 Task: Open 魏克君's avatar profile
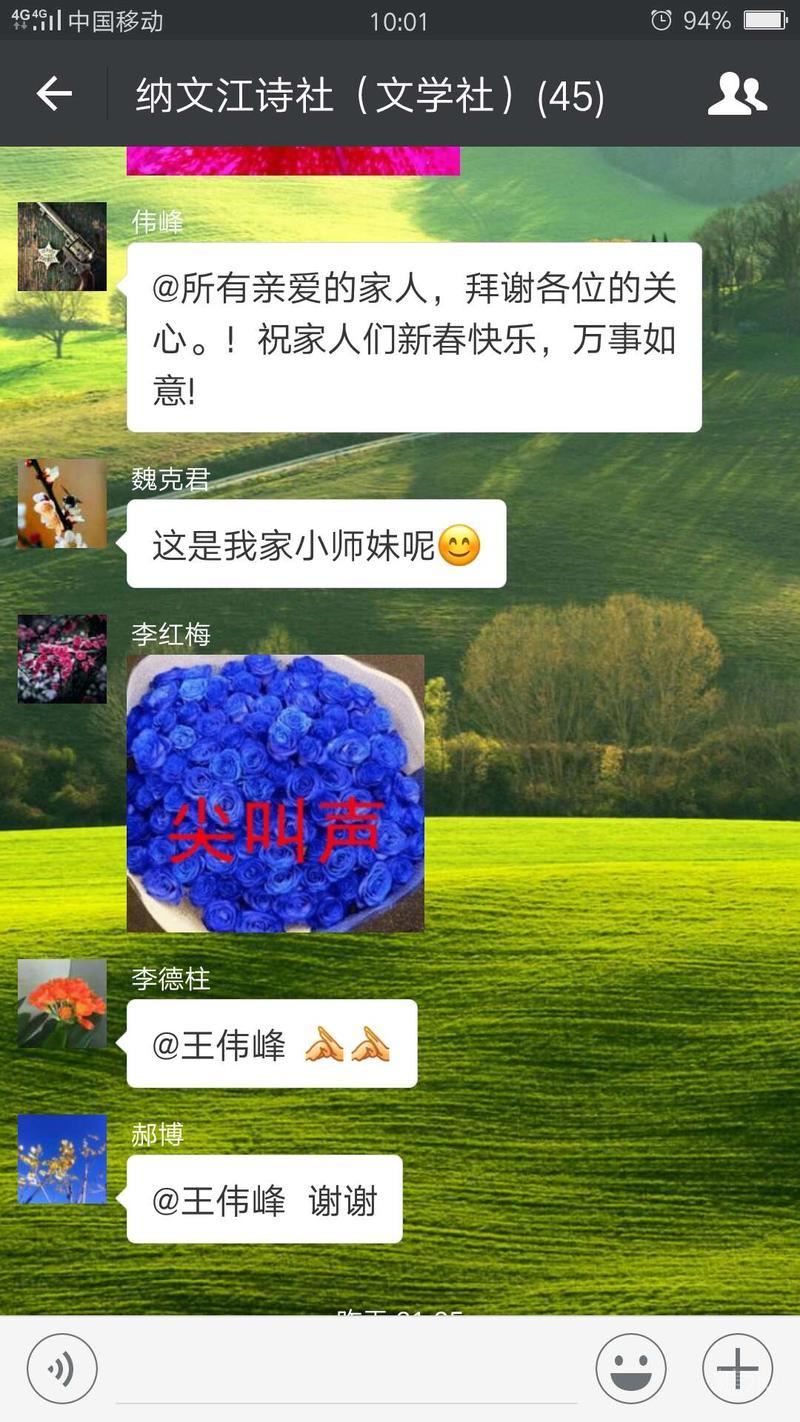pyautogui.click(x=62, y=504)
